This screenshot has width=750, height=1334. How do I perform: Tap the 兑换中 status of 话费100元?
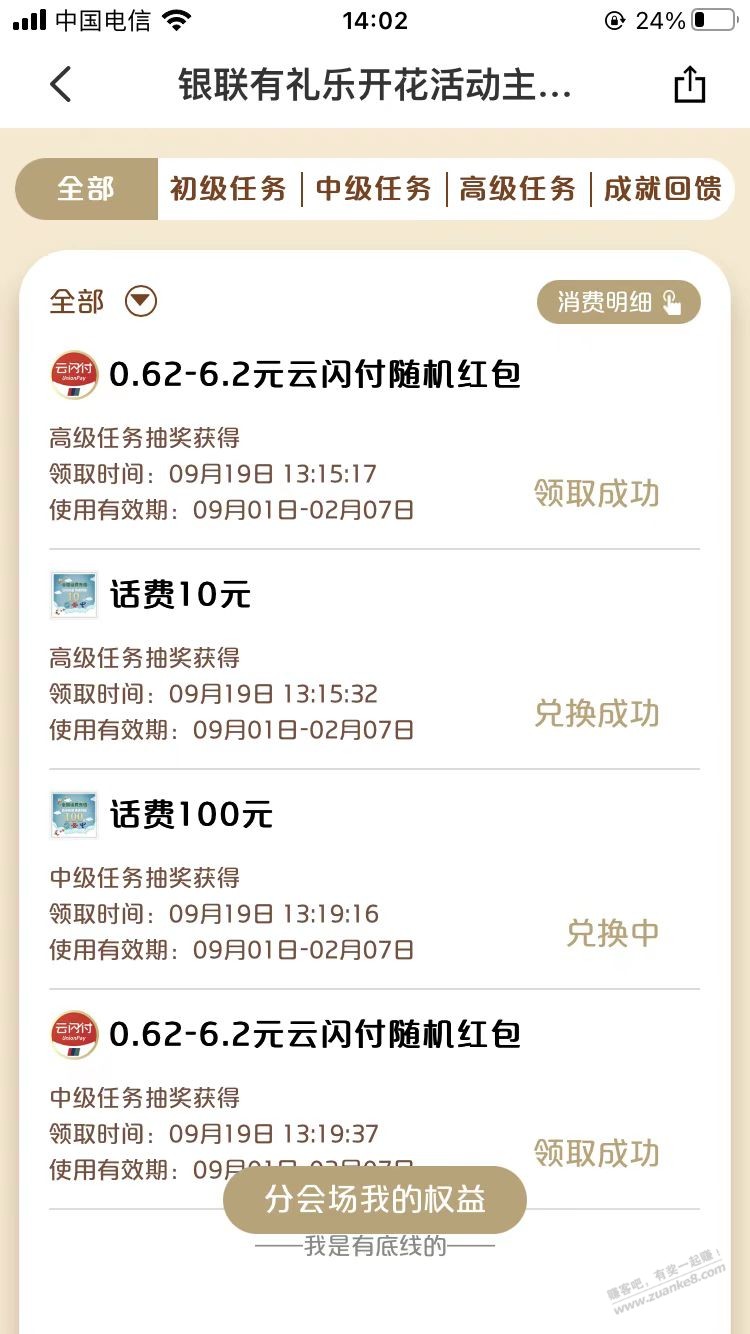pyautogui.click(x=612, y=933)
